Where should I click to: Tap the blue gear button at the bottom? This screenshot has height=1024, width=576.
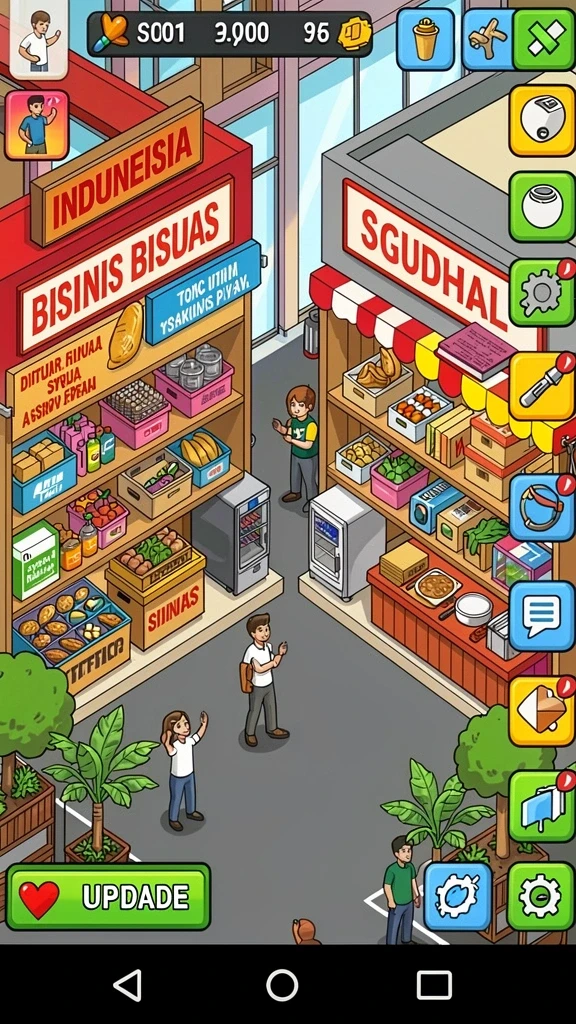458,896
